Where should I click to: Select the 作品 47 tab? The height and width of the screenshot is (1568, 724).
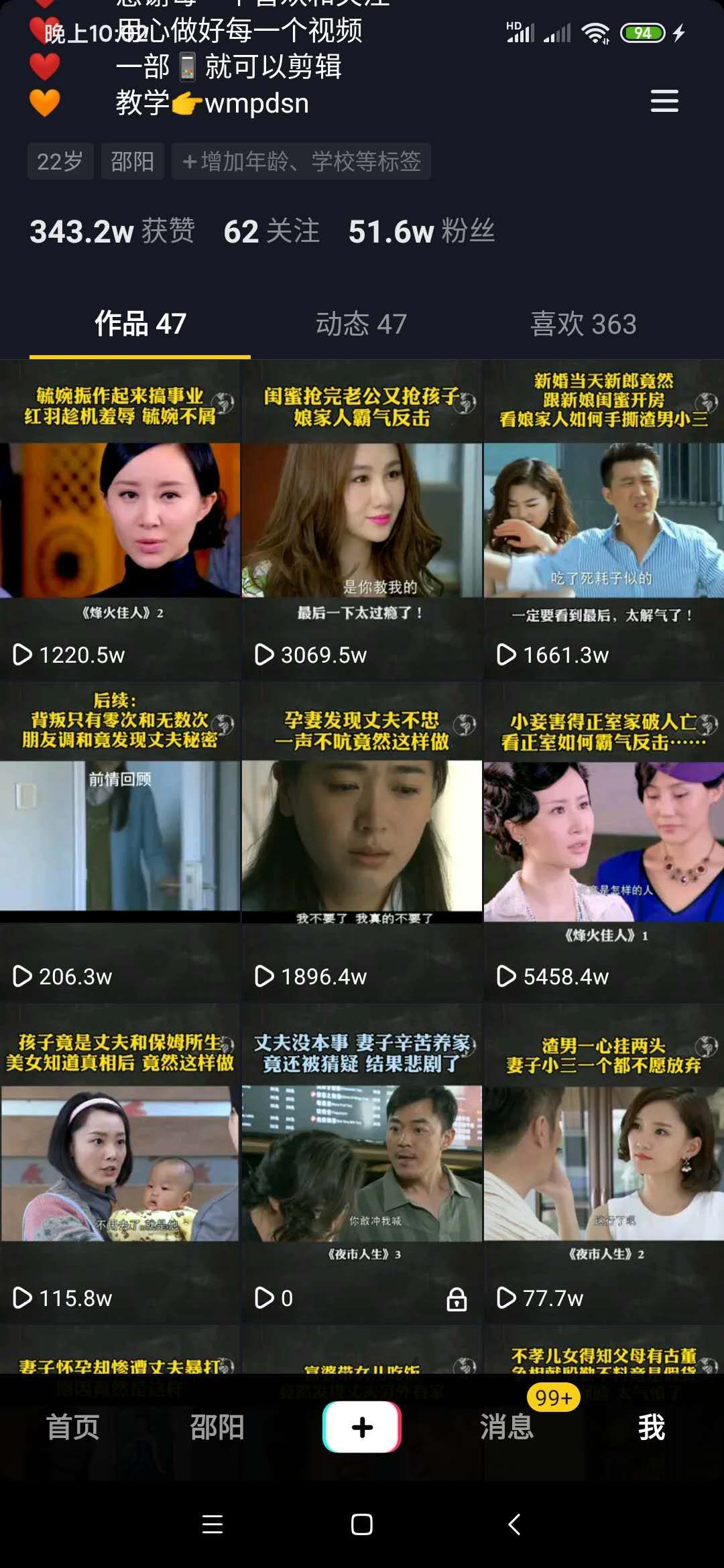[x=140, y=324]
